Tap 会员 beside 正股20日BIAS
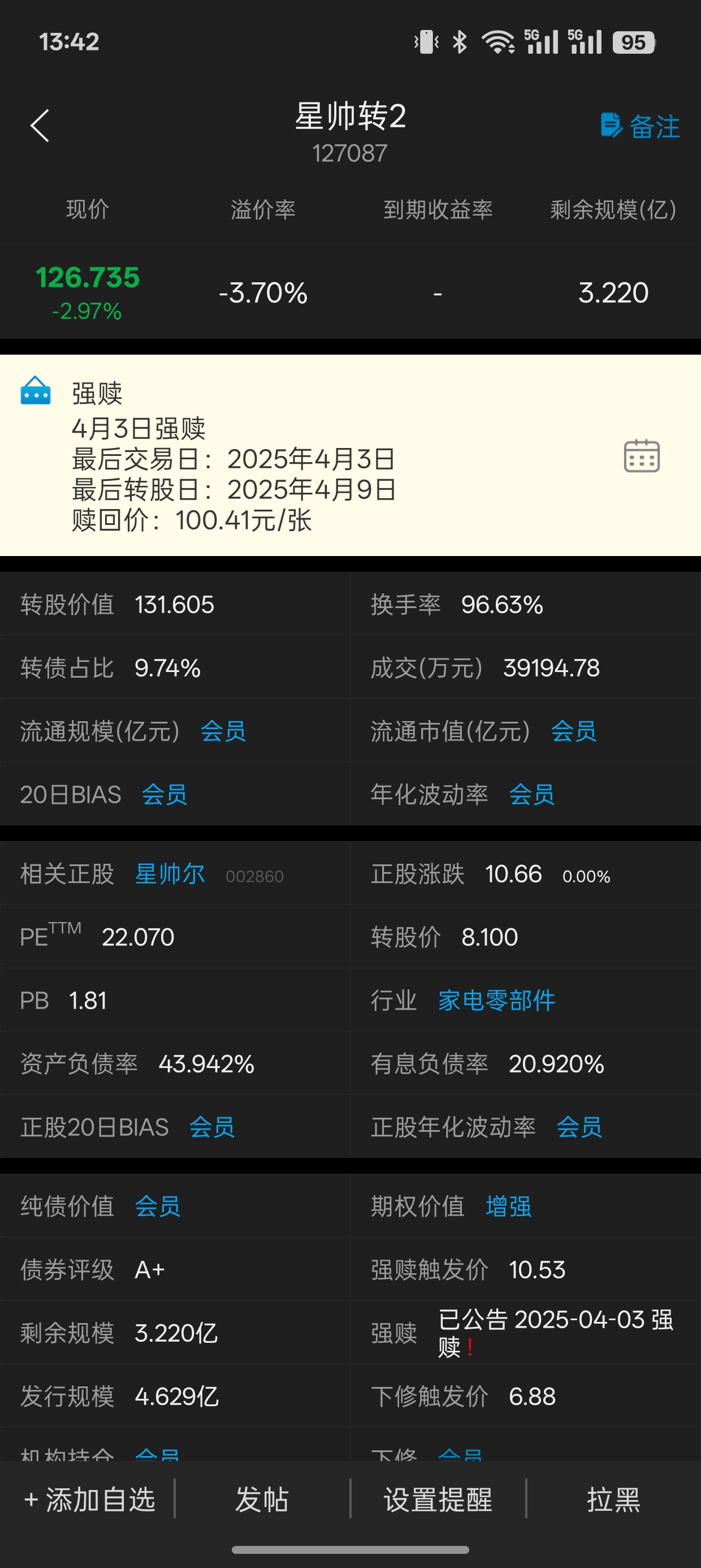Viewport: 701px width, 1568px height. (x=212, y=1127)
